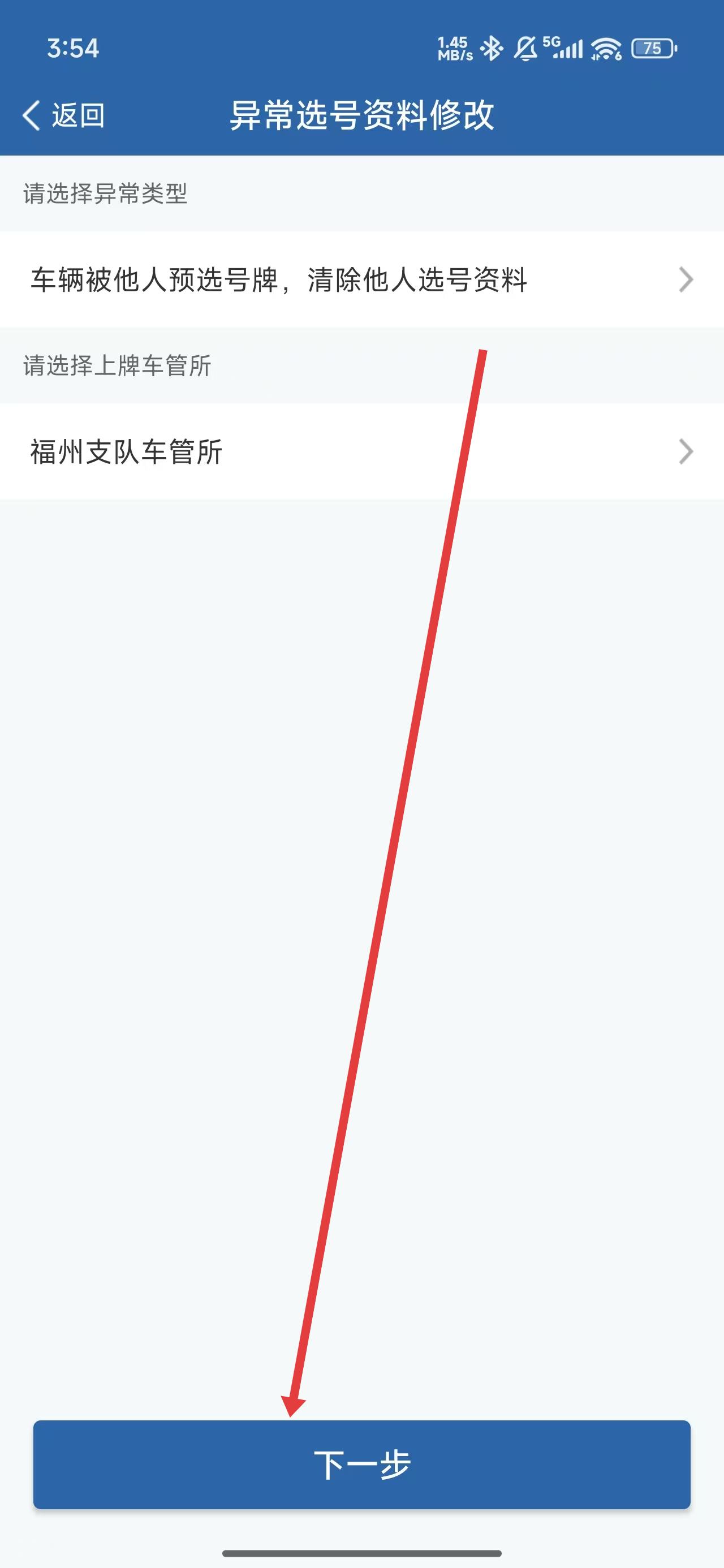This screenshot has width=724, height=1568.
Task: Tap the 下一步 button to continue
Action: click(361, 1464)
